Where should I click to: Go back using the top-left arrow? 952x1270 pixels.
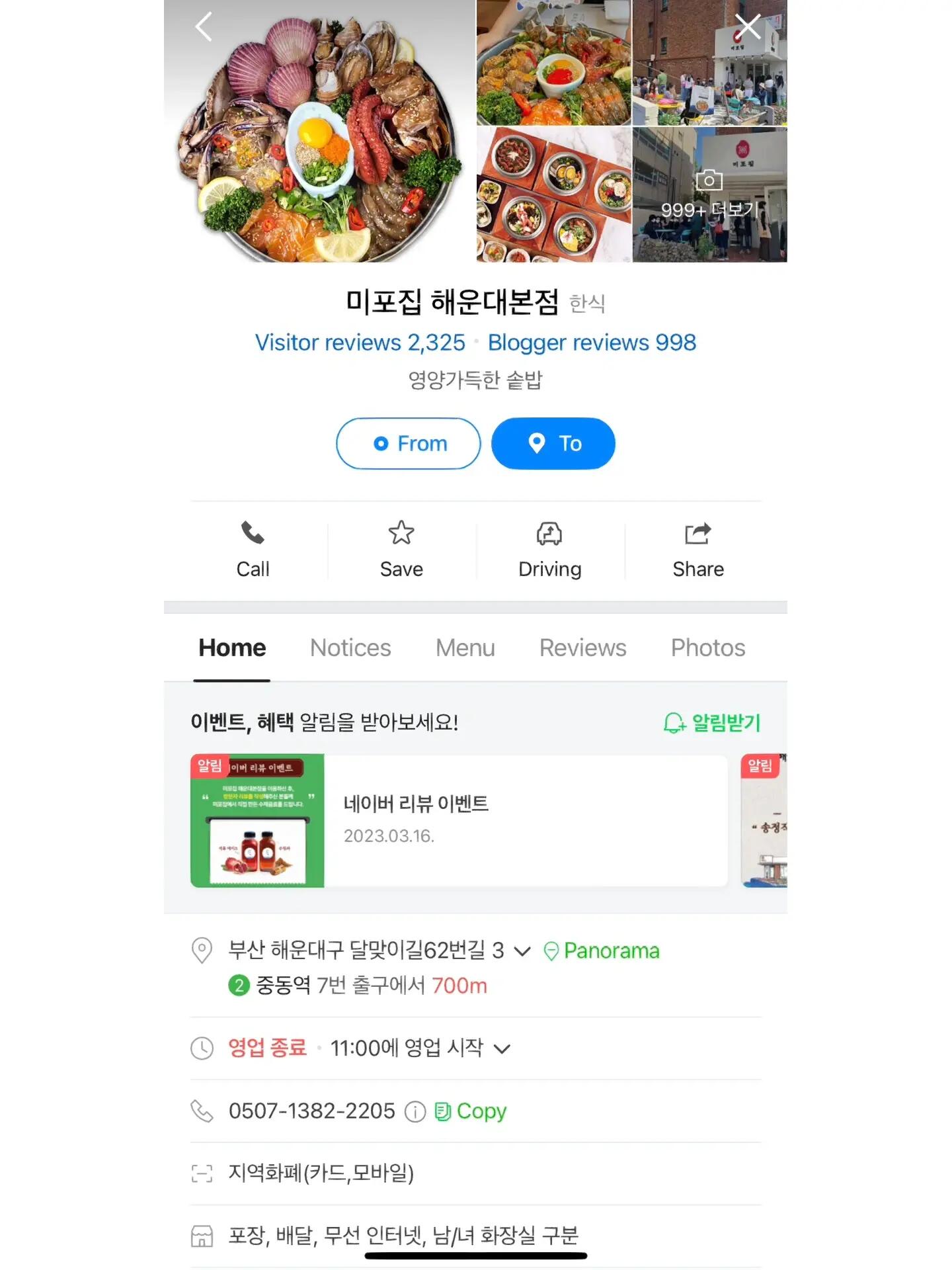[204, 27]
